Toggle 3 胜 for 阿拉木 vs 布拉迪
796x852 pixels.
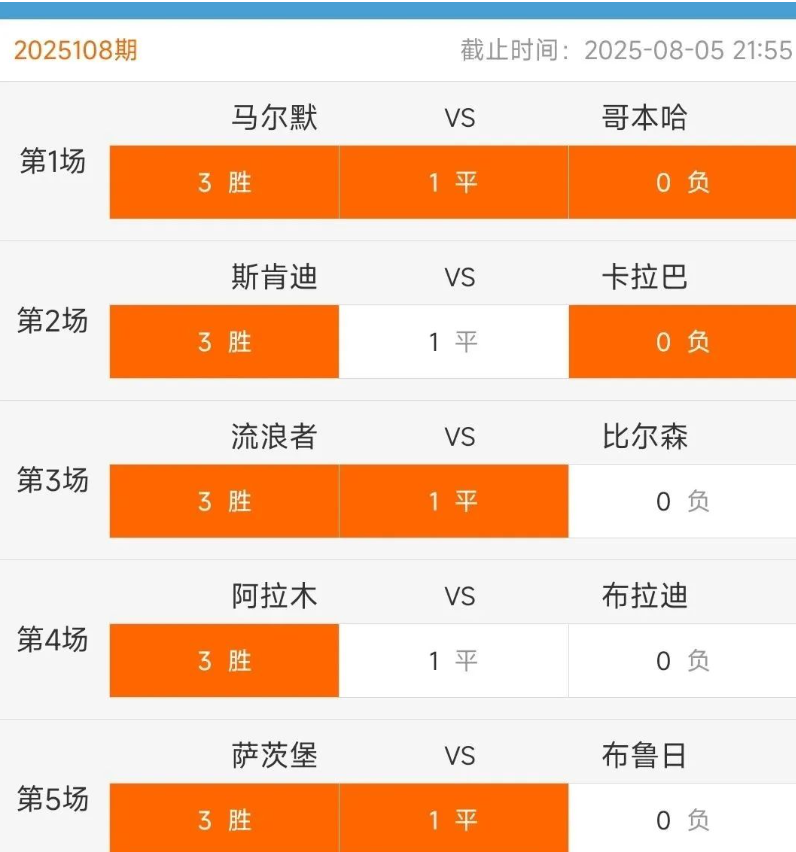[x=224, y=660]
